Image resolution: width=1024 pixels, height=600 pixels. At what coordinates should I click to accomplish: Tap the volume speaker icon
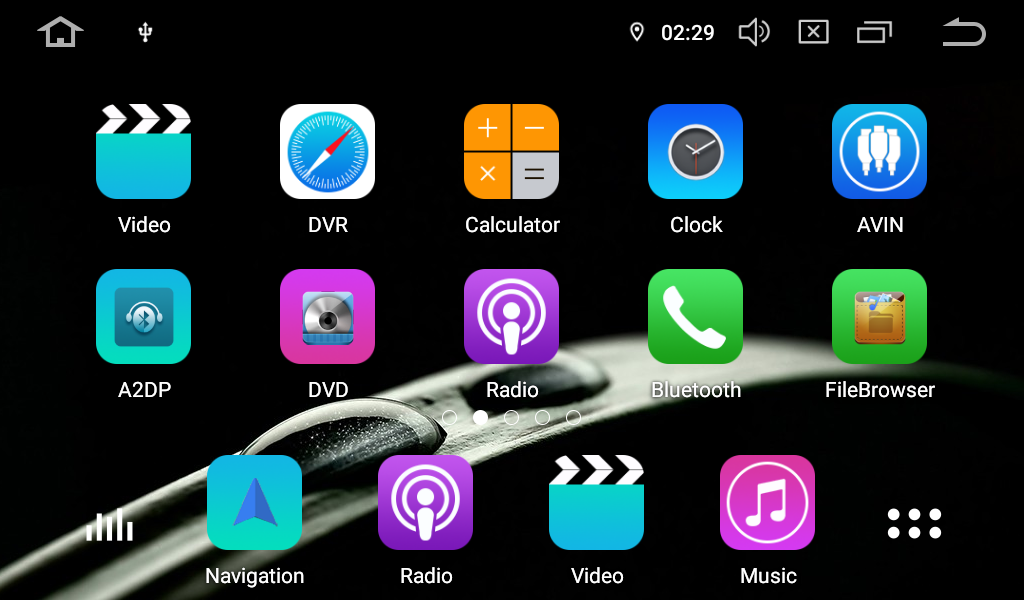(753, 32)
